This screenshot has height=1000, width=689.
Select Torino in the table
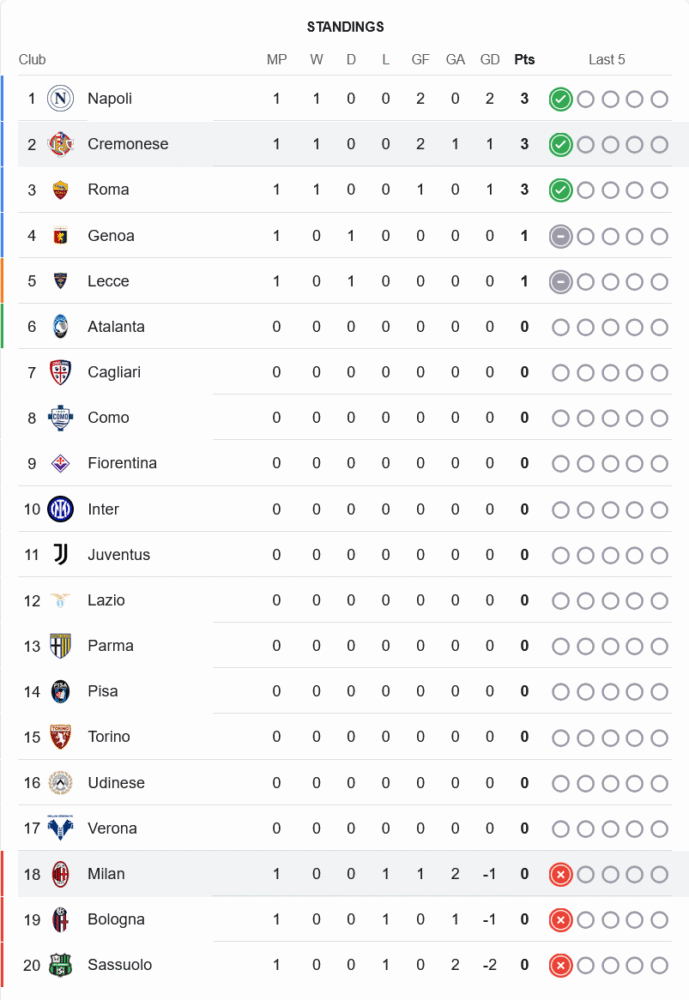[x=109, y=737]
